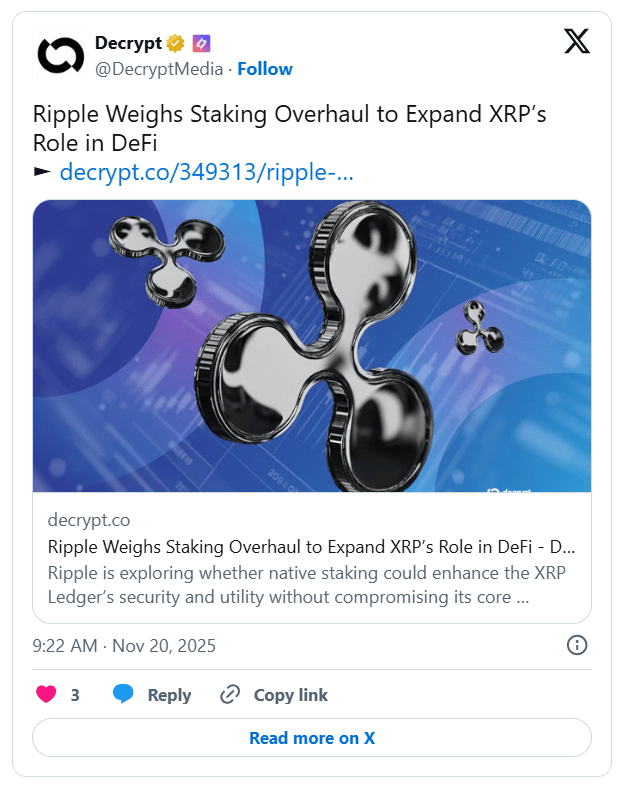This screenshot has height=787, width=623.
Task: Like this Decrypt tweet
Action: tap(47, 694)
